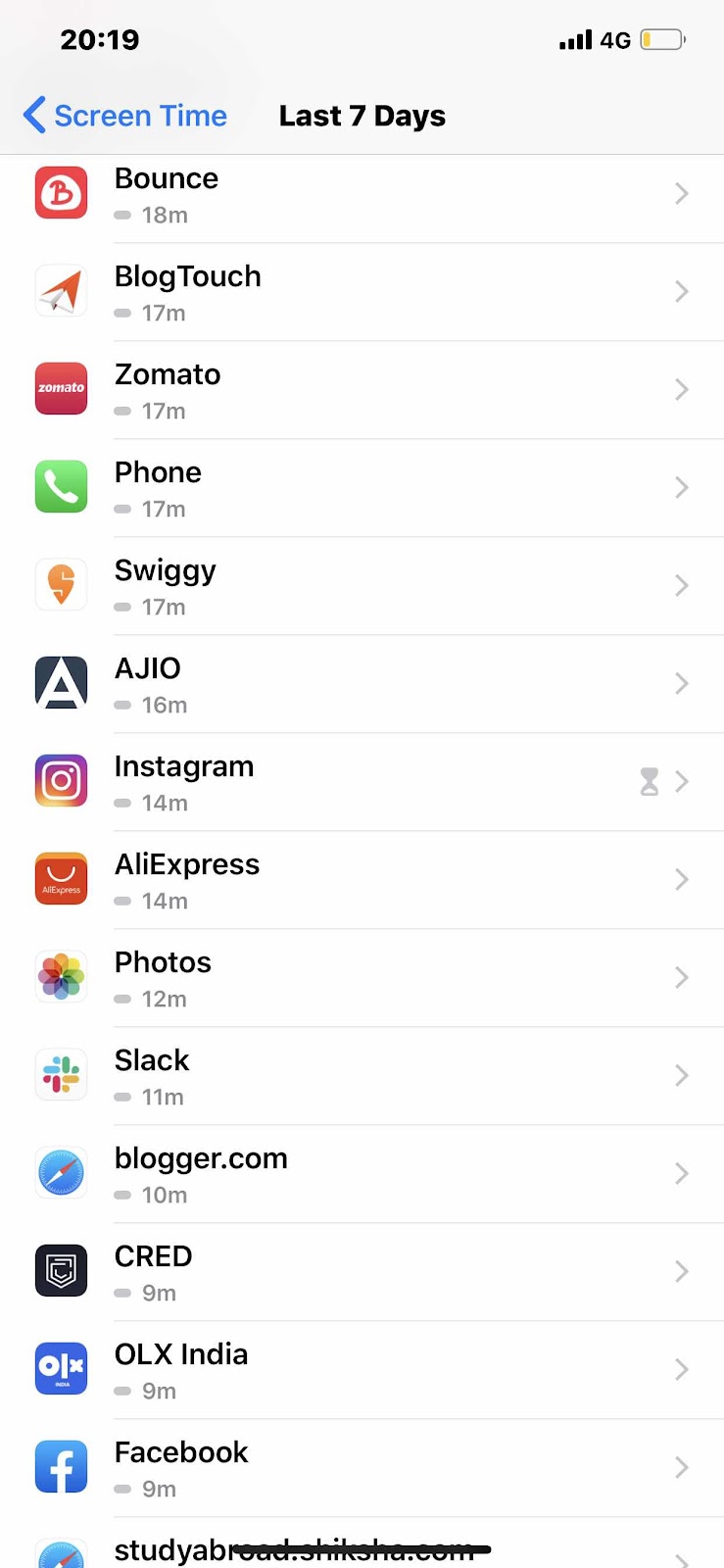The image size is (724, 1568).
Task: Open AJIO usage details
Action: click(362, 684)
